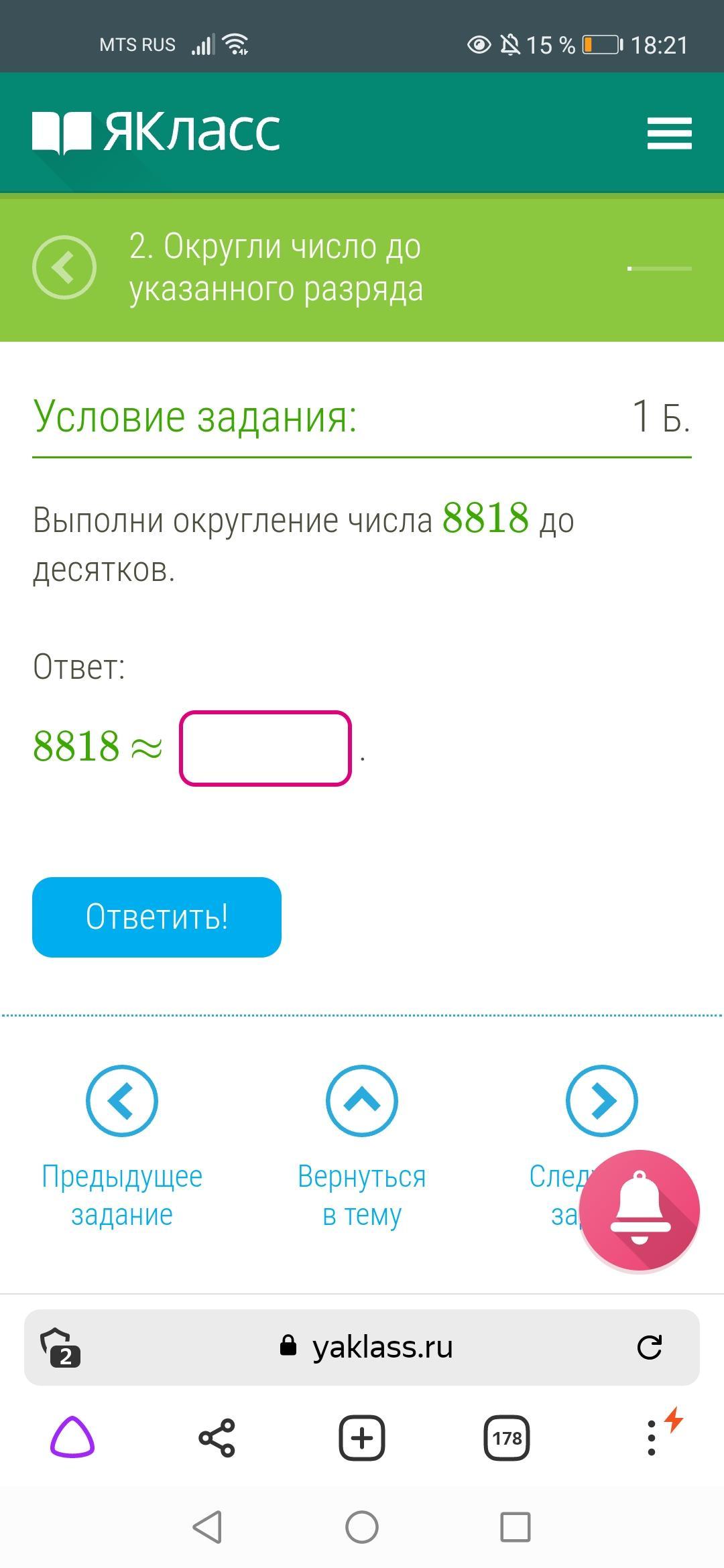Image resolution: width=724 pixels, height=1568 pixels.
Task: Go to the system home screen
Action: point(362,1528)
